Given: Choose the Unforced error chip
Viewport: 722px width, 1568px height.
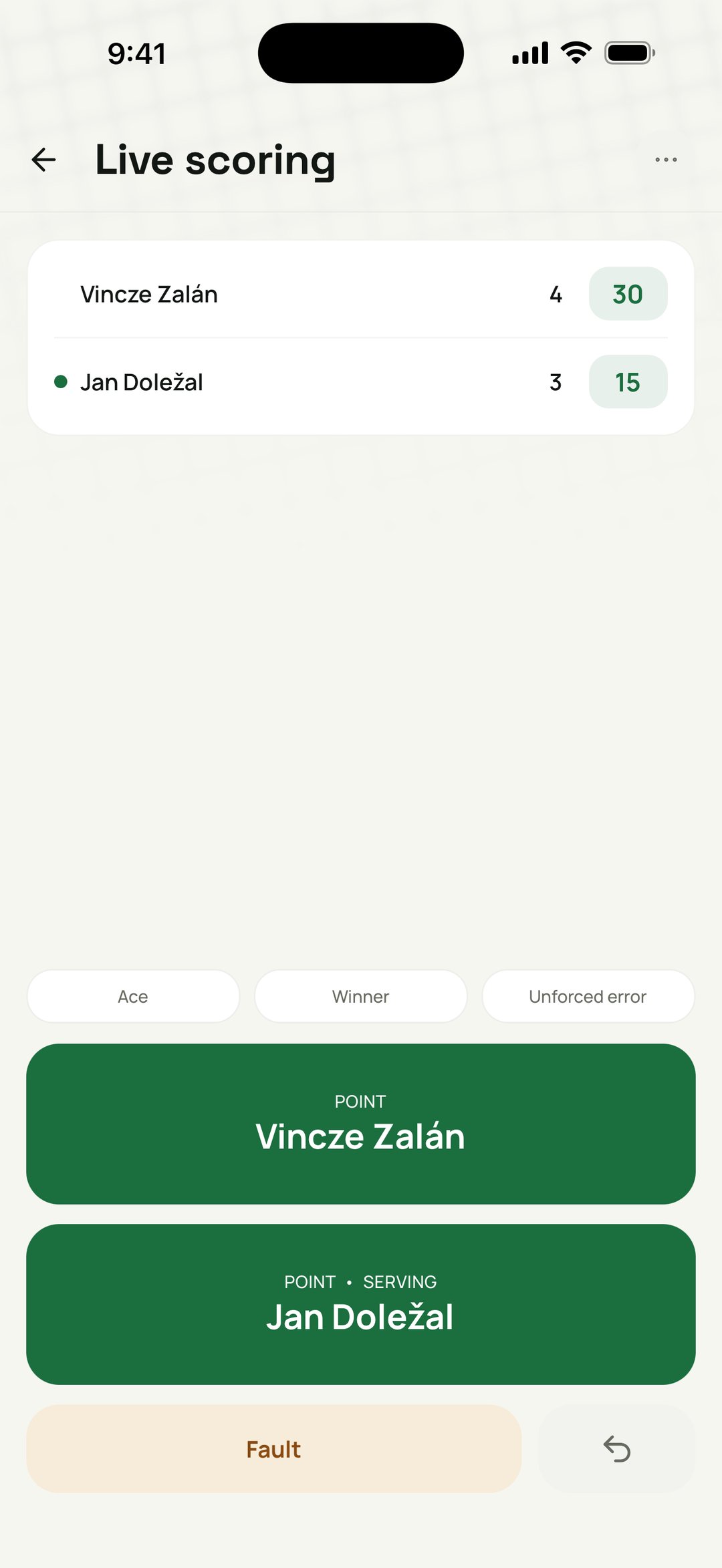Looking at the screenshot, I should 588,996.
